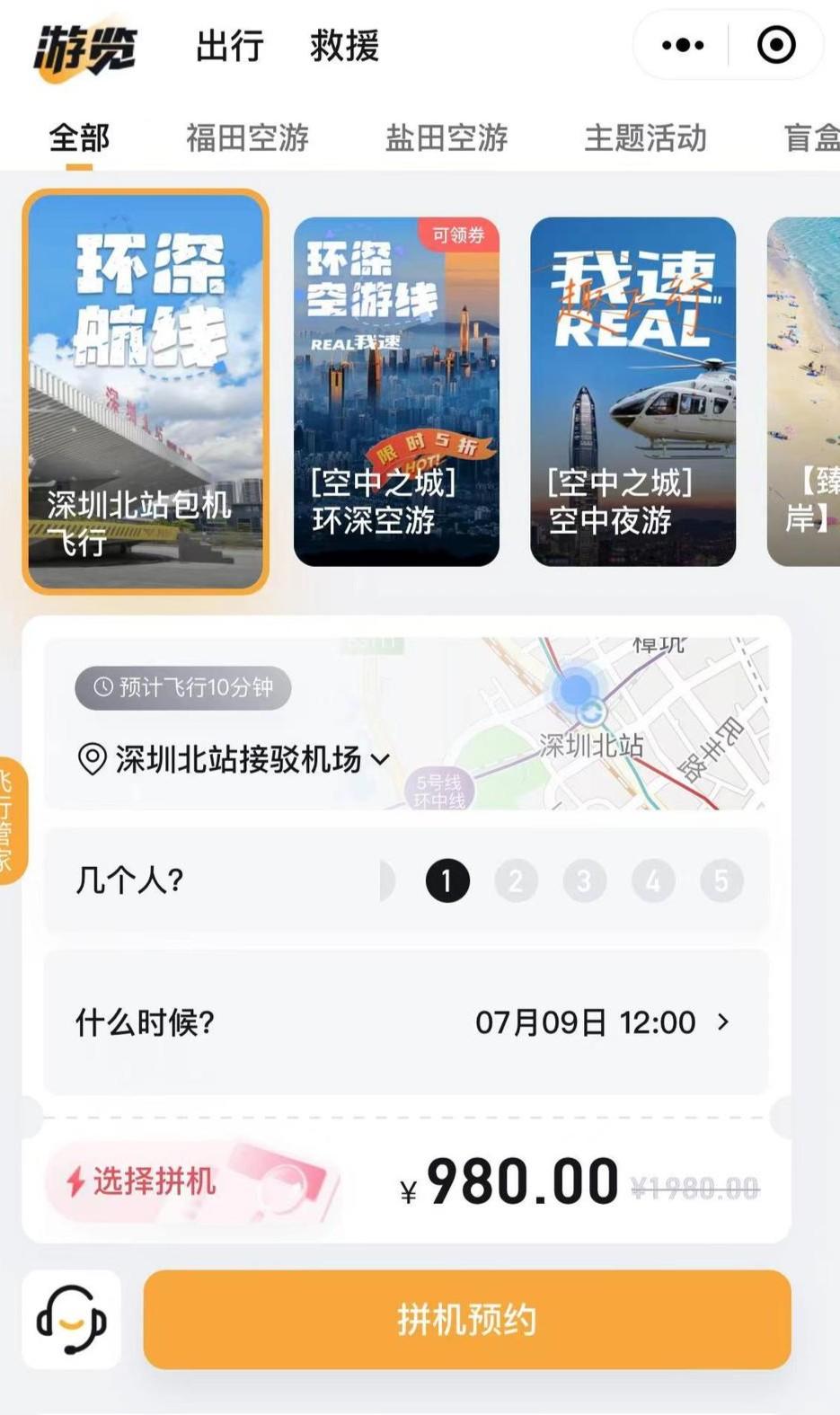
Task: Choose 3 passengers
Action: coord(584,880)
